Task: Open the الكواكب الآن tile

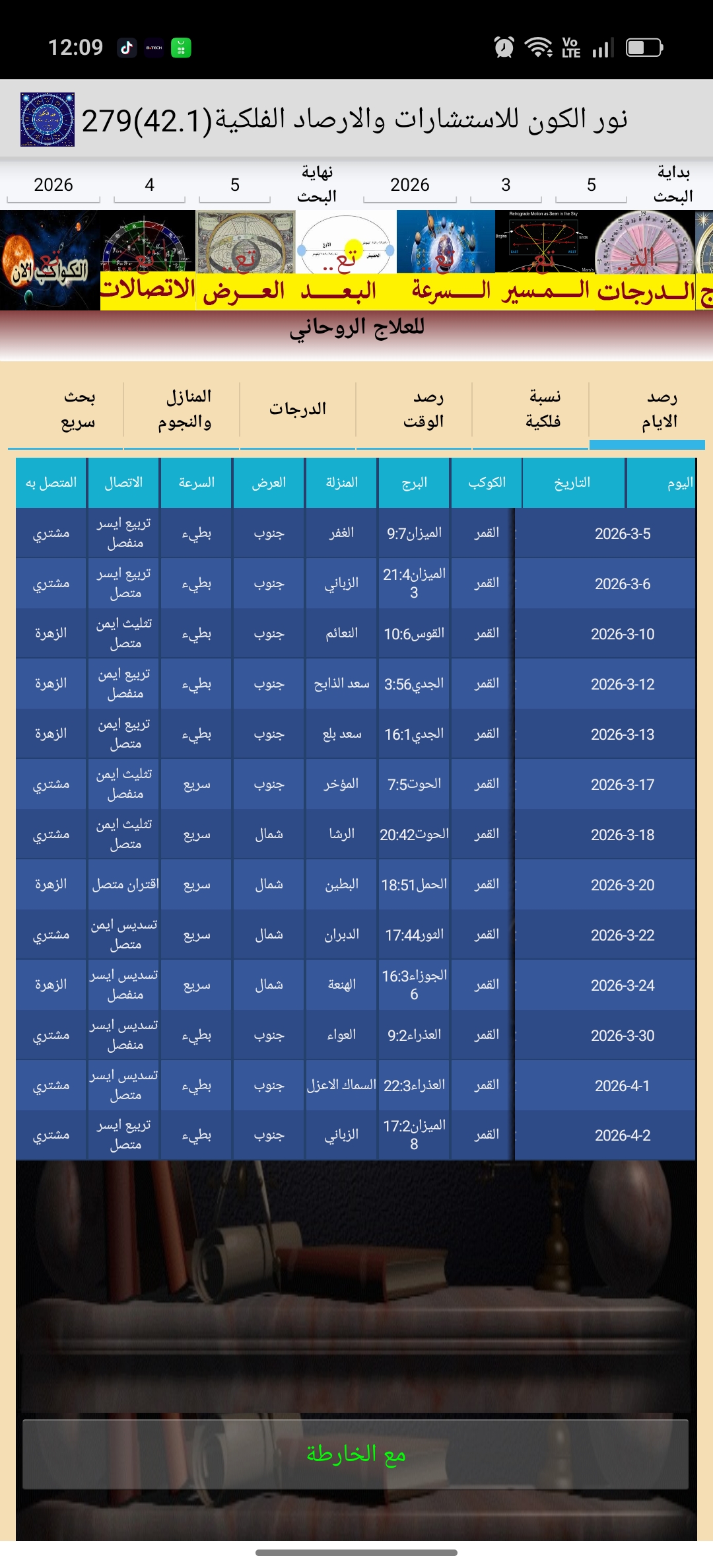Action: tap(50, 260)
